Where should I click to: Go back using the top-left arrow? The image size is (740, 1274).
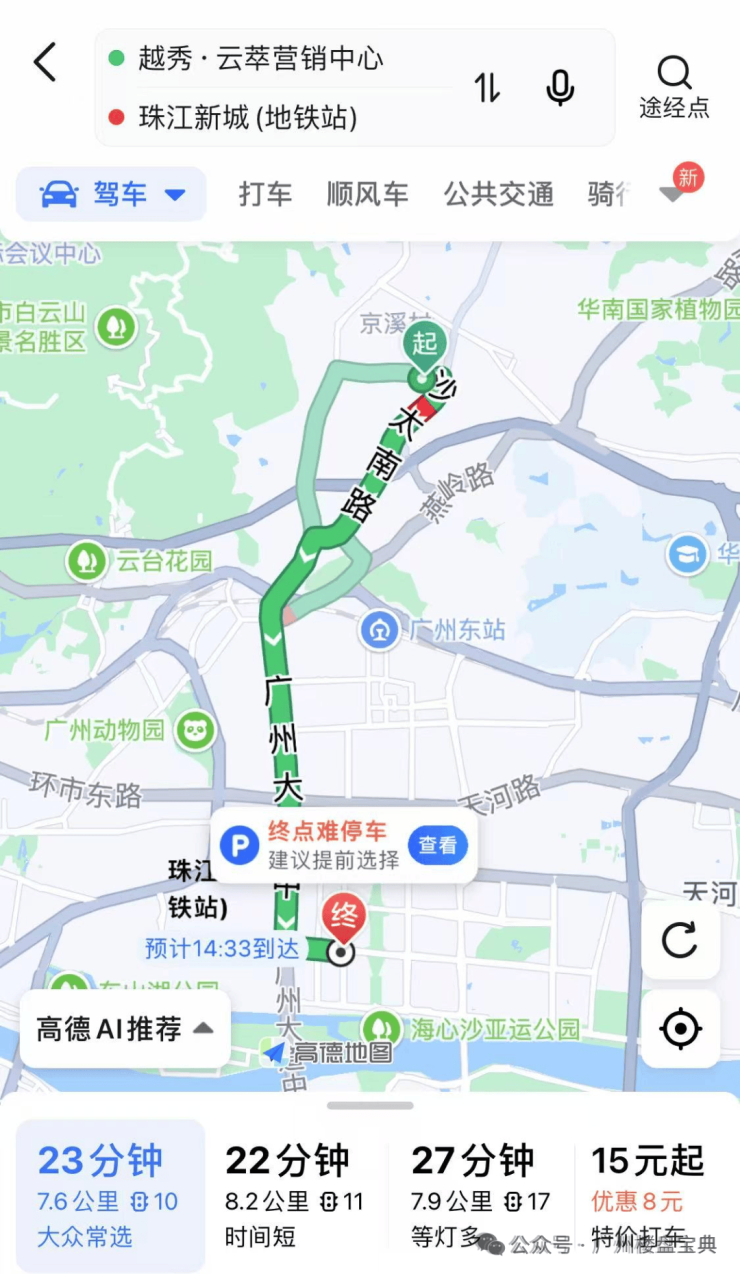click(x=46, y=63)
